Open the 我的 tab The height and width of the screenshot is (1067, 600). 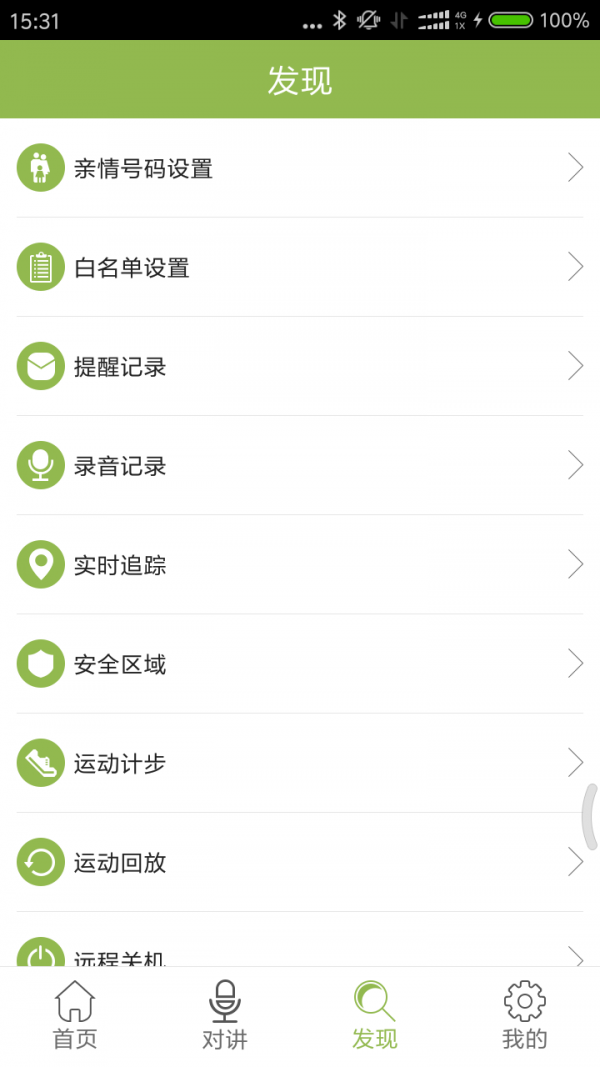coord(525,1015)
